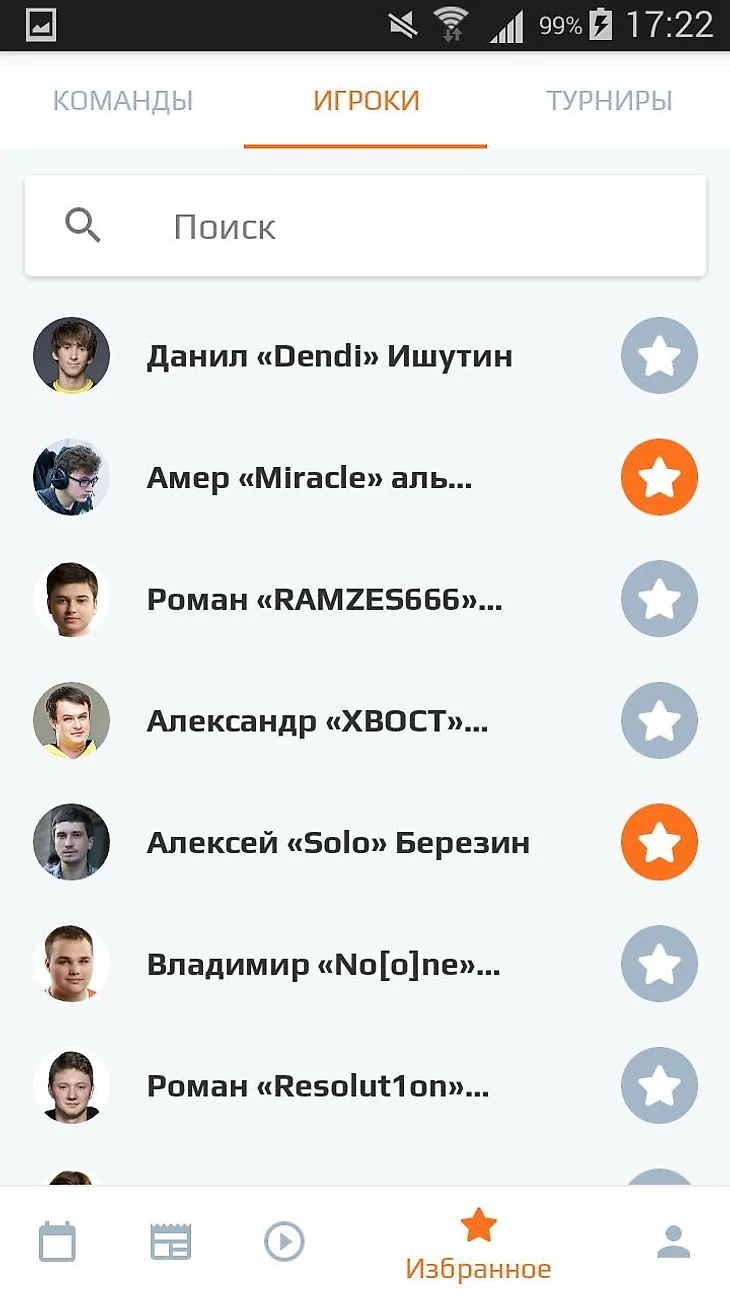The width and height of the screenshot is (730, 1298).
Task: Mark No[o]ne as a favorite
Action: coord(659,964)
